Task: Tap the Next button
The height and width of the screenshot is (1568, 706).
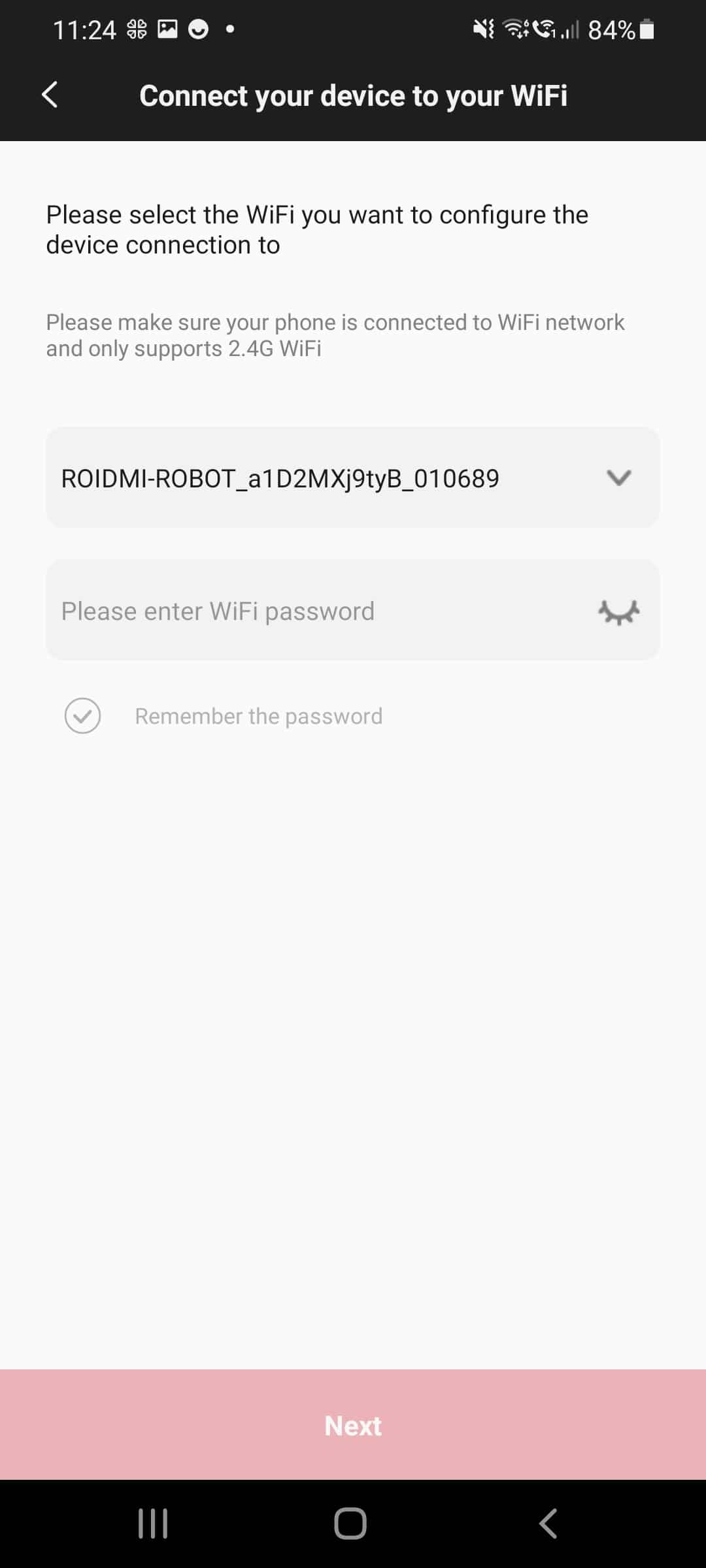Action: [x=353, y=1426]
